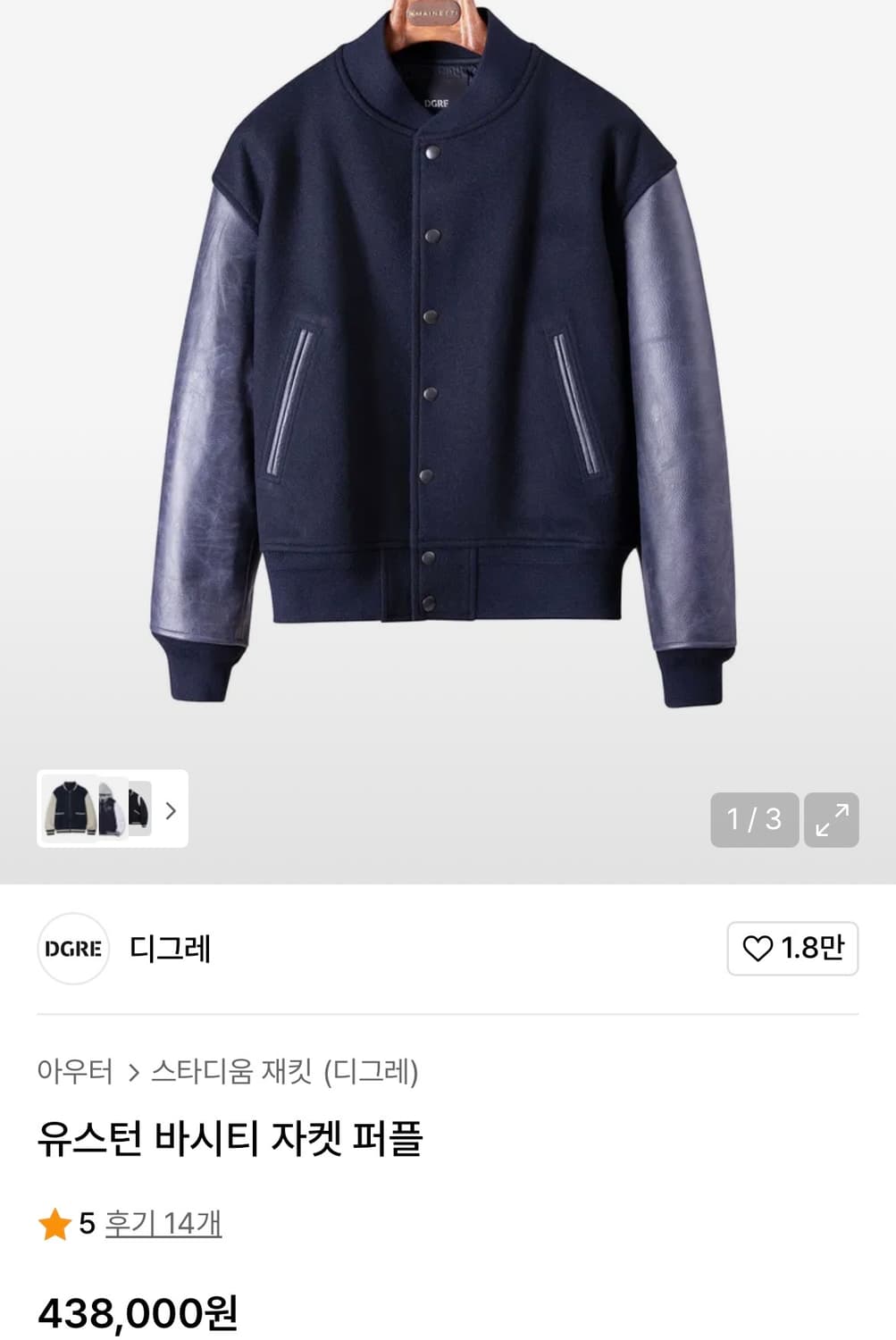Expand the stacked thumbnails behind the hooded jacket image

(x=138, y=811)
